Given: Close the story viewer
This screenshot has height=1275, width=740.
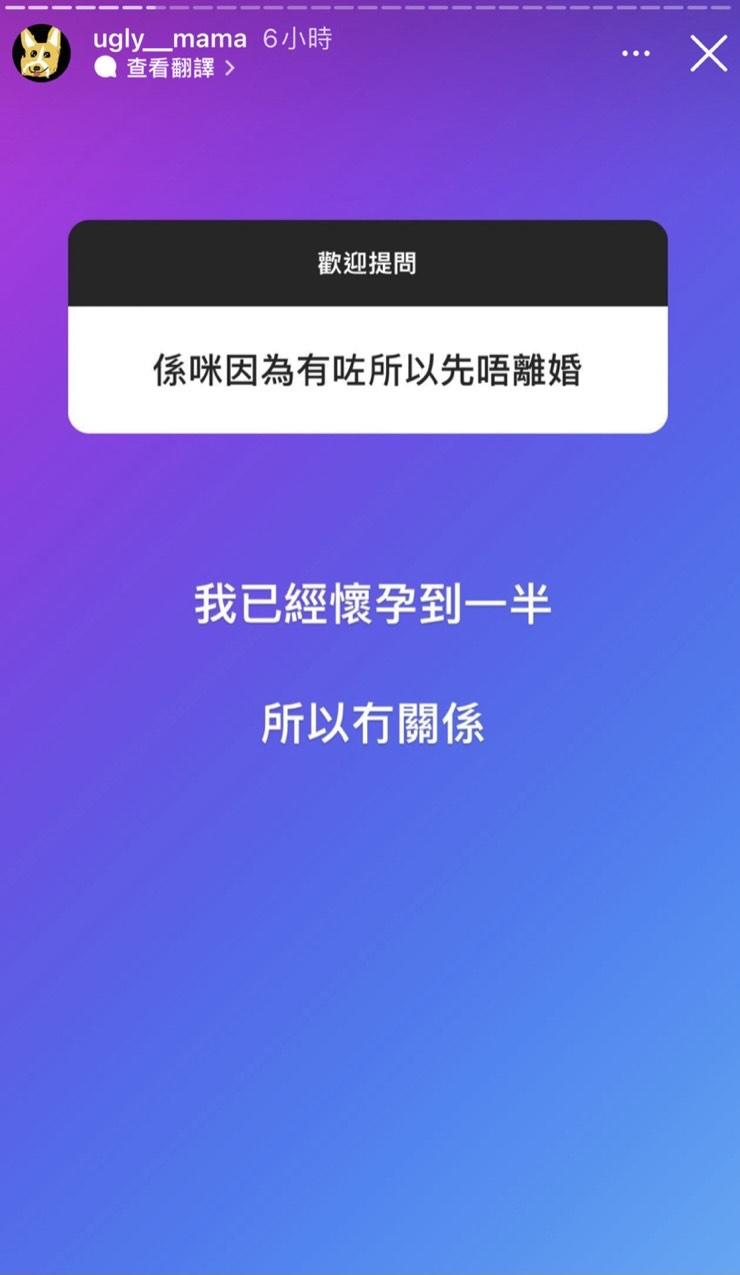Looking at the screenshot, I should click(708, 54).
